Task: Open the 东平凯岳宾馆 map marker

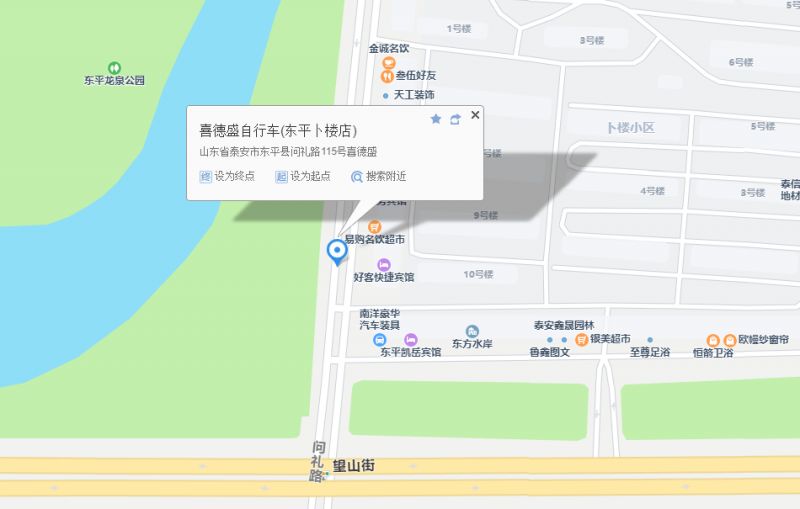Action: point(410,339)
